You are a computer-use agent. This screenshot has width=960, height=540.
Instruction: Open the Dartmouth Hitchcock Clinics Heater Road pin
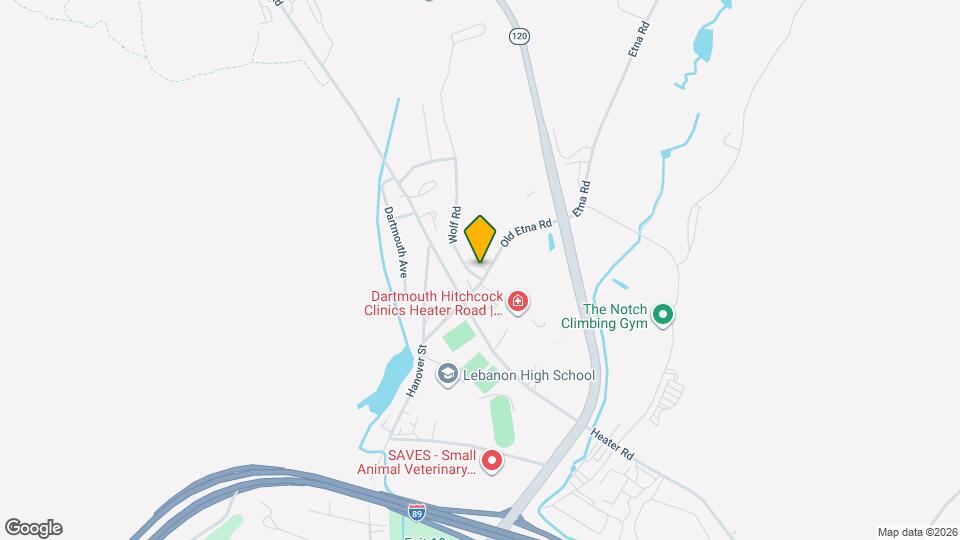coord(517,301)
